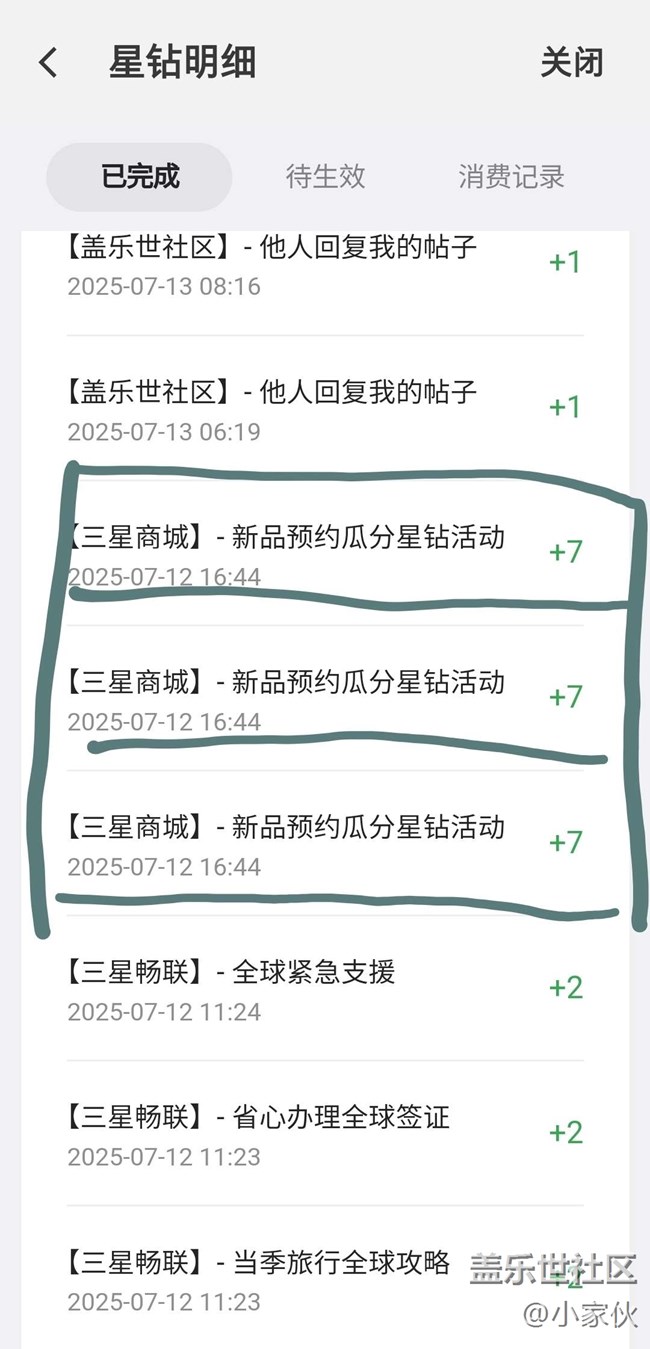Open the 消费记录 tab

click(512, 177)
